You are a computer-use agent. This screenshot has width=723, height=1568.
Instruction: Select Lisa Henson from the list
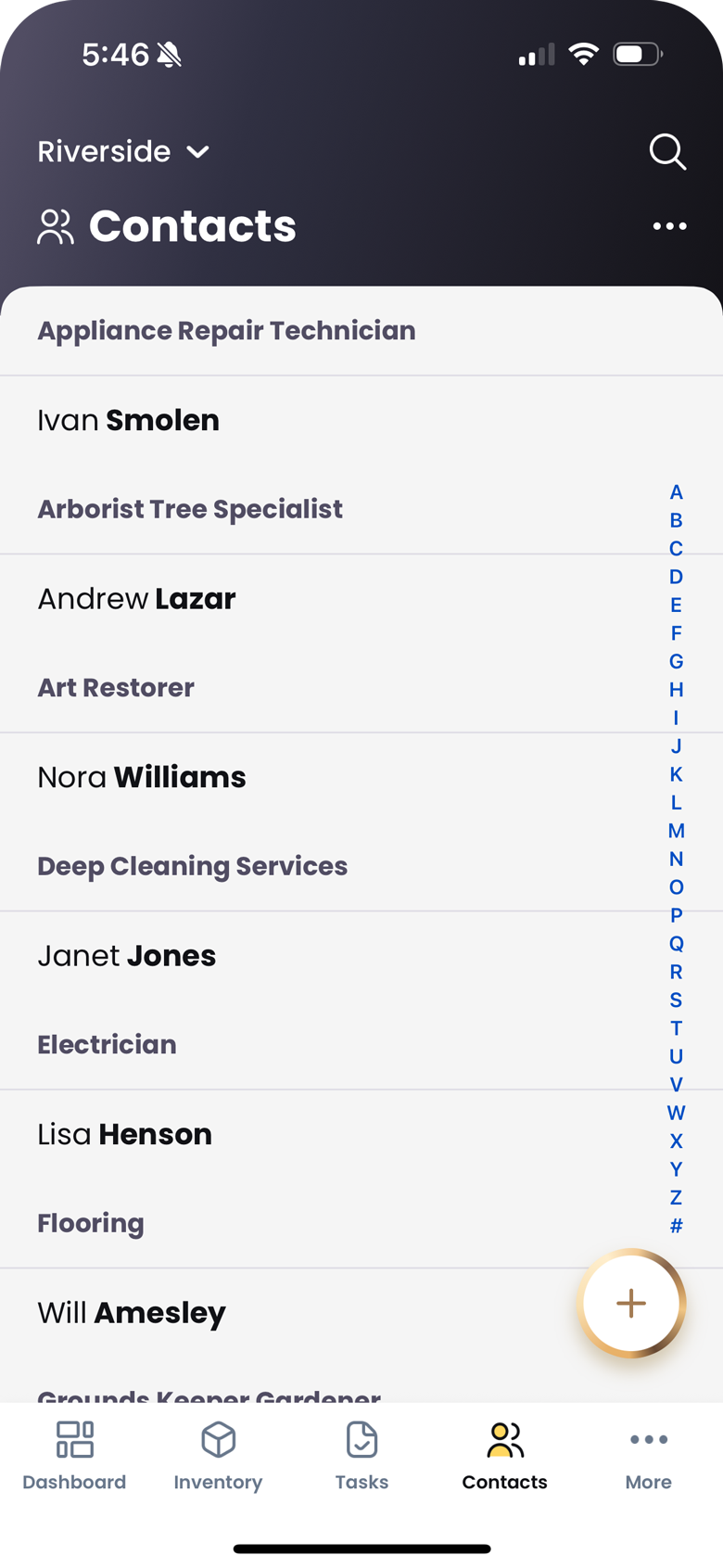(125, 1134)
